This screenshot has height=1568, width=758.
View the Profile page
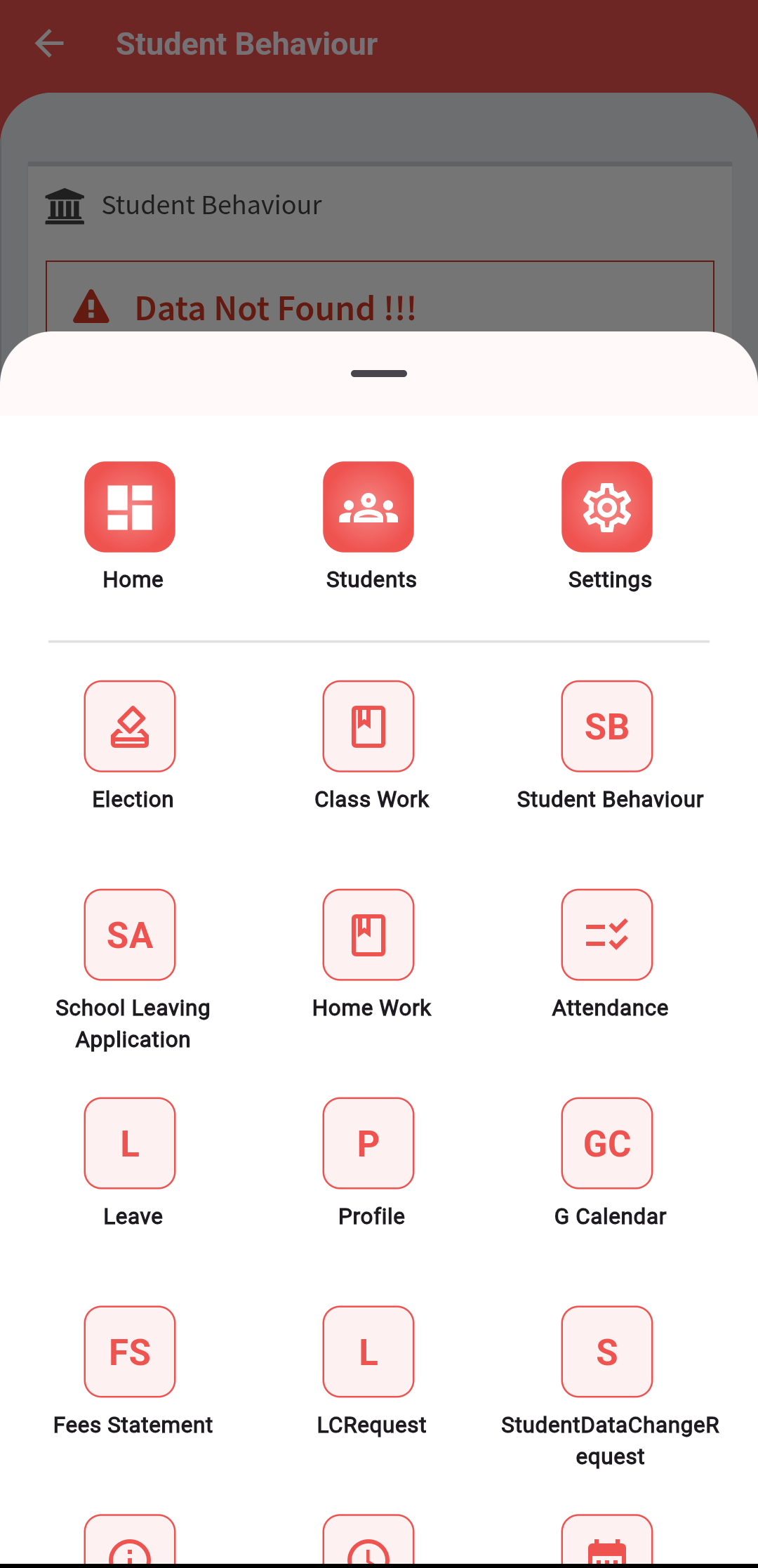368,1143
